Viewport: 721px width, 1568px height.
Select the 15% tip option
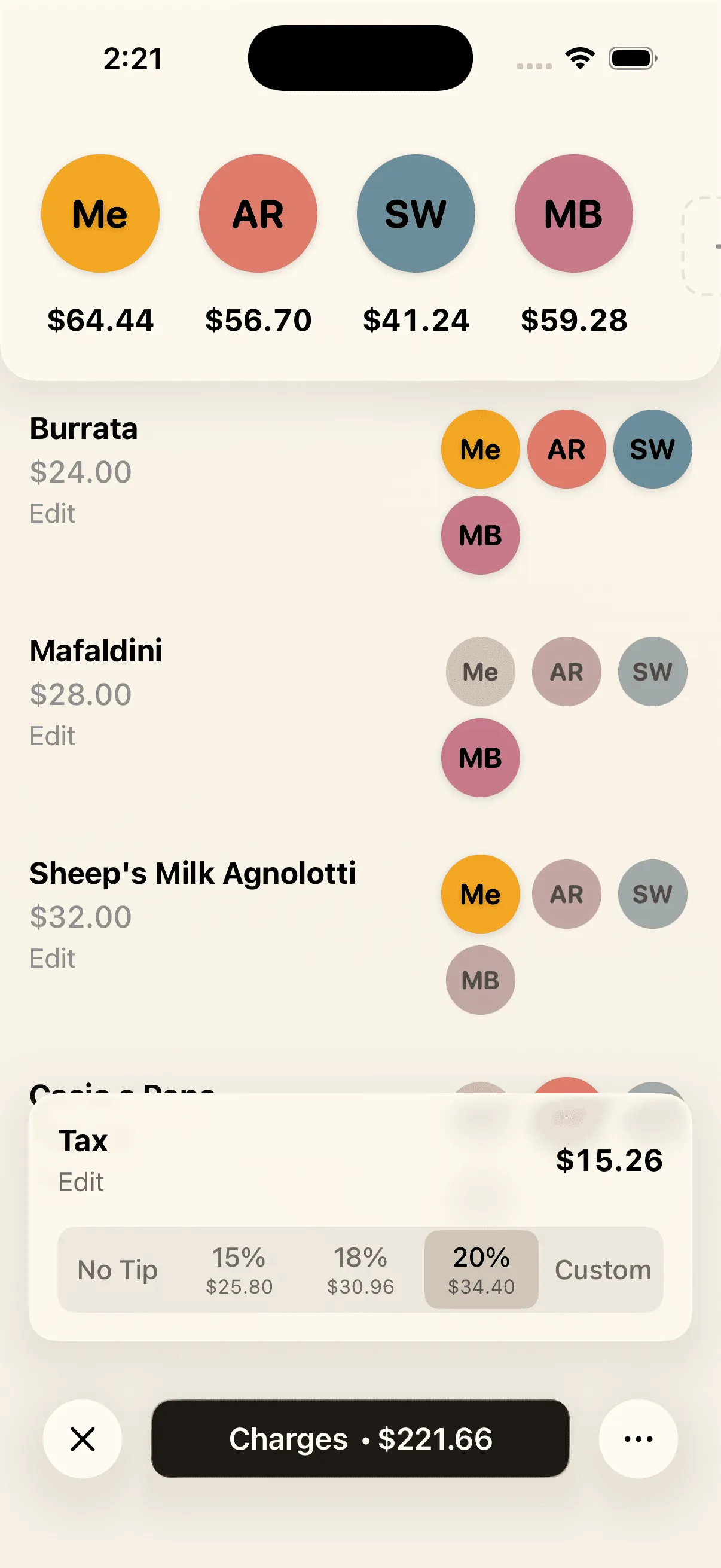pyautogui.click(x=239, y=1269)
